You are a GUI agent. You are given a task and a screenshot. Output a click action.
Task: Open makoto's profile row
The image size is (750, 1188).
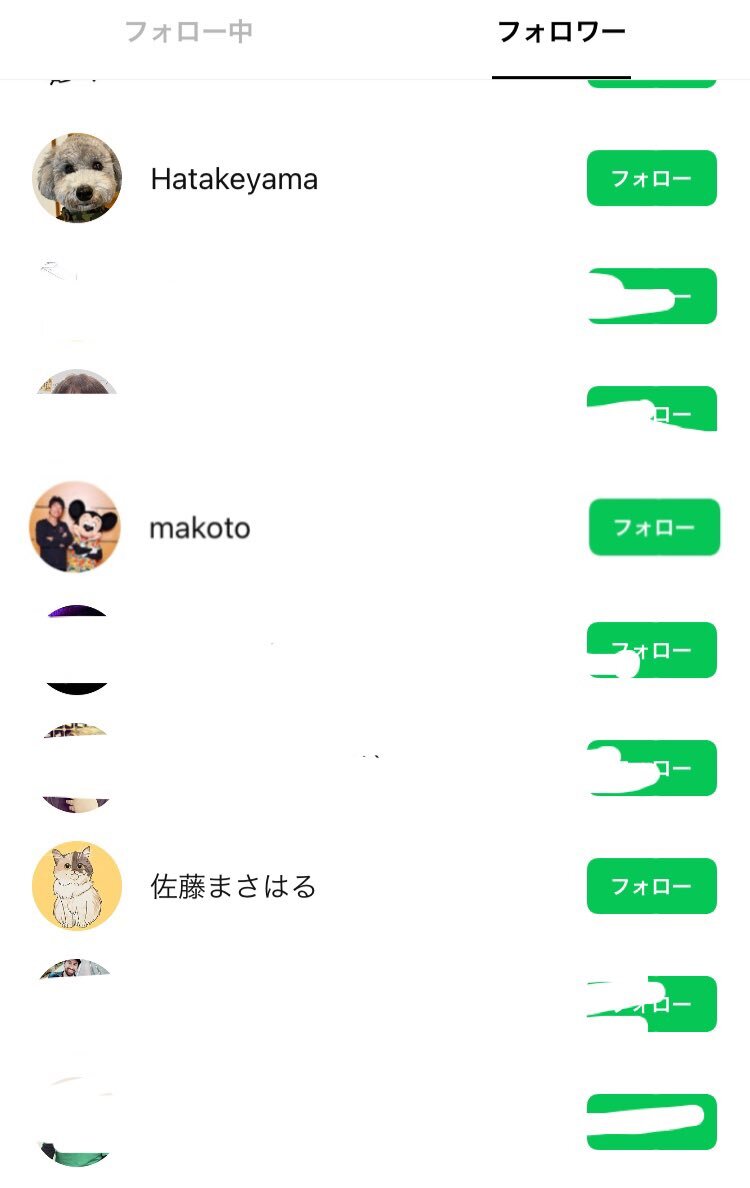click(x=199, y=527)
